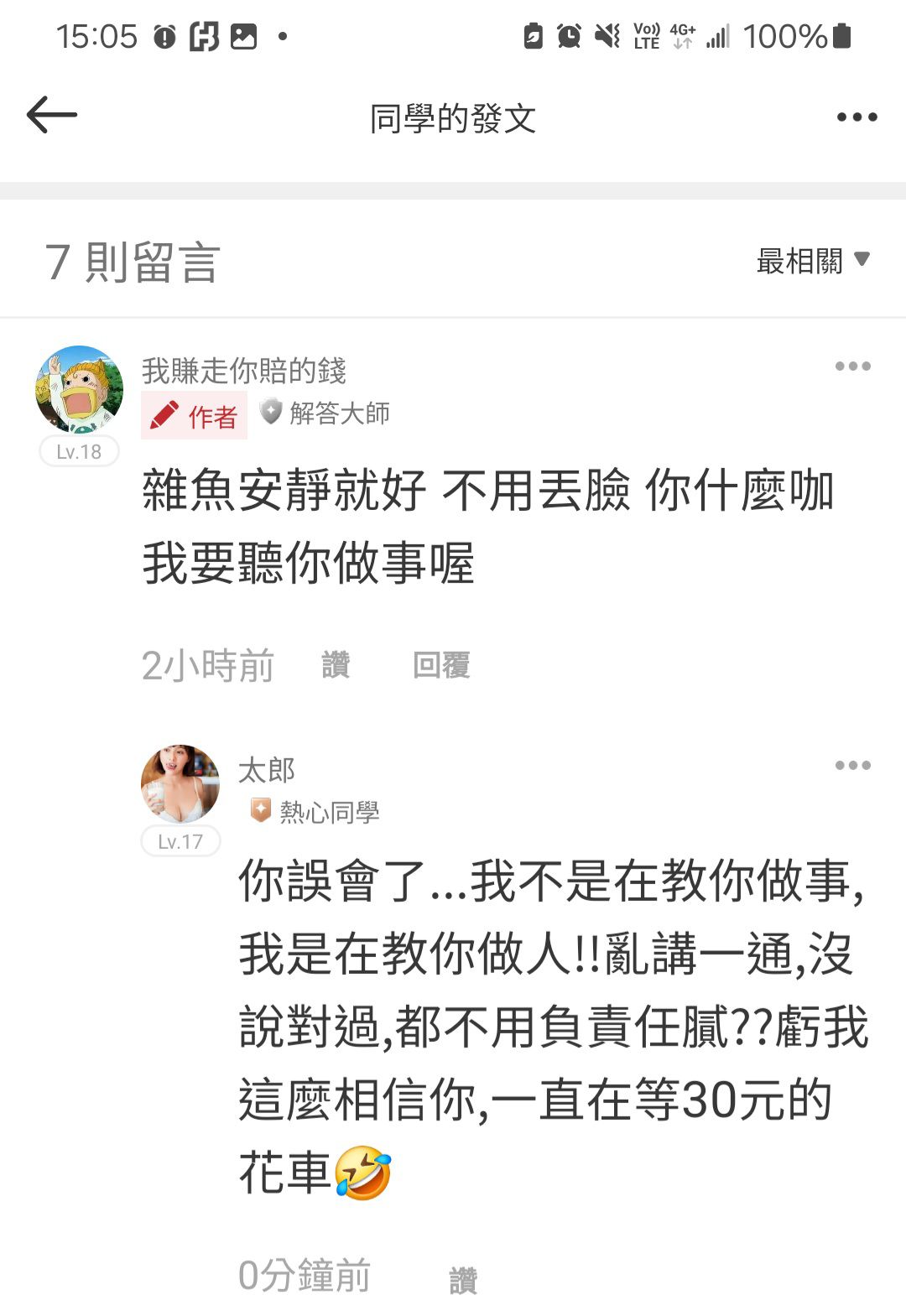Go back with the top arrow
906x1316 pixels.
[52, 116]
